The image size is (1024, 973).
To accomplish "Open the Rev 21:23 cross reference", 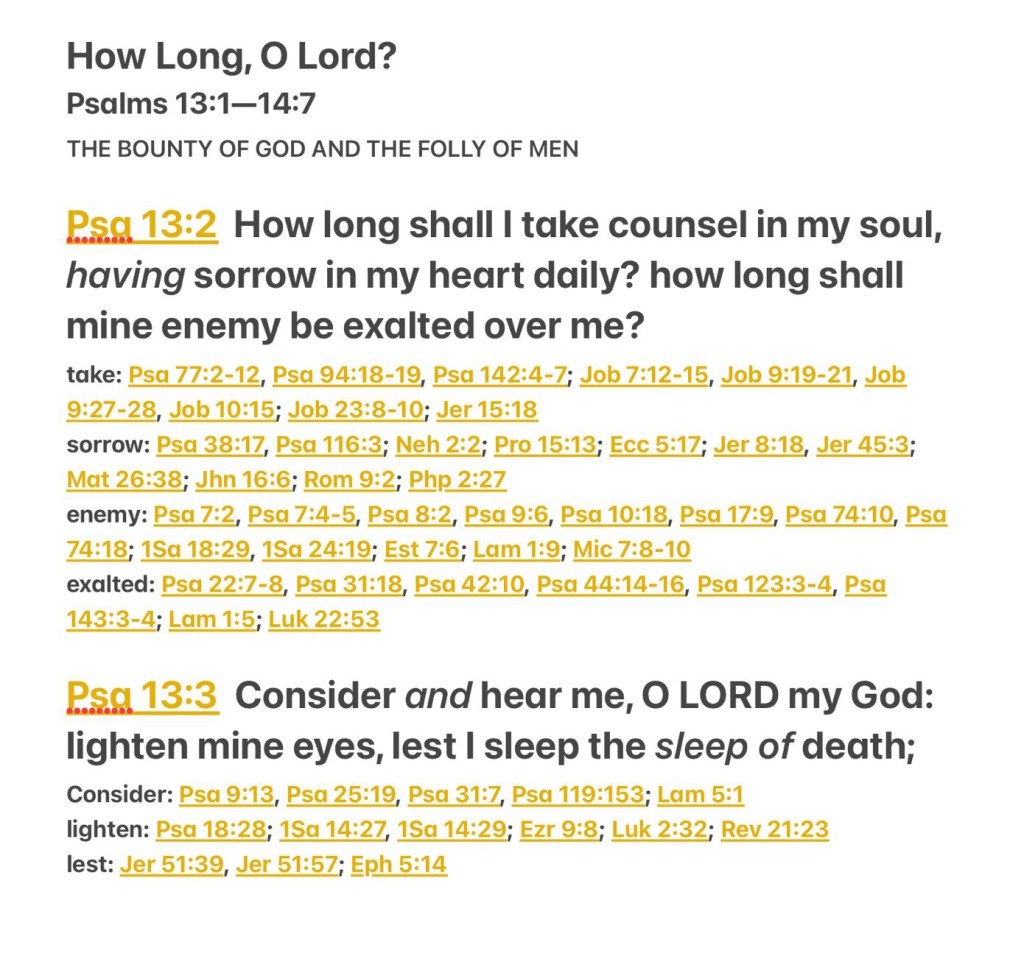I will 775,830.
